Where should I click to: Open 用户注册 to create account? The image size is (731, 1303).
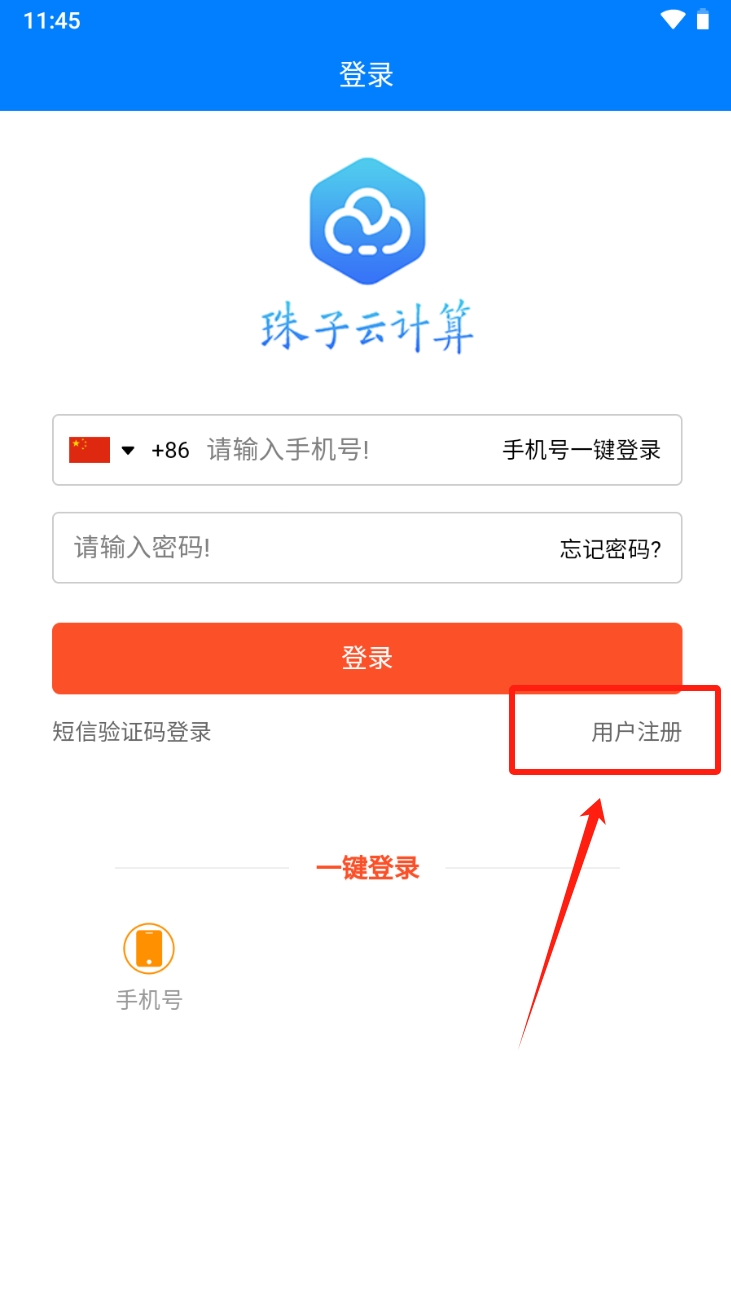[x=636, y=732]
